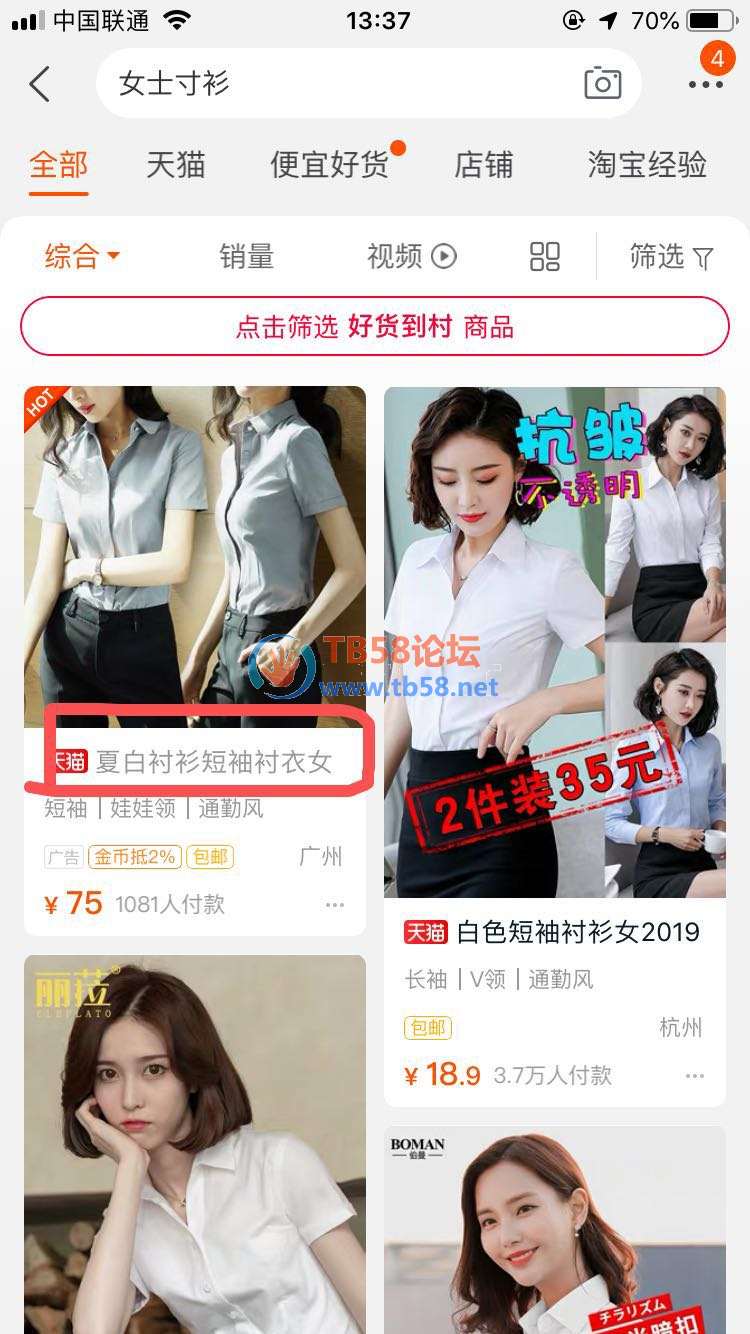
Task: Tap the 点击筛选 好货到村 商品 banner
Action: click(x=375, y=326)
